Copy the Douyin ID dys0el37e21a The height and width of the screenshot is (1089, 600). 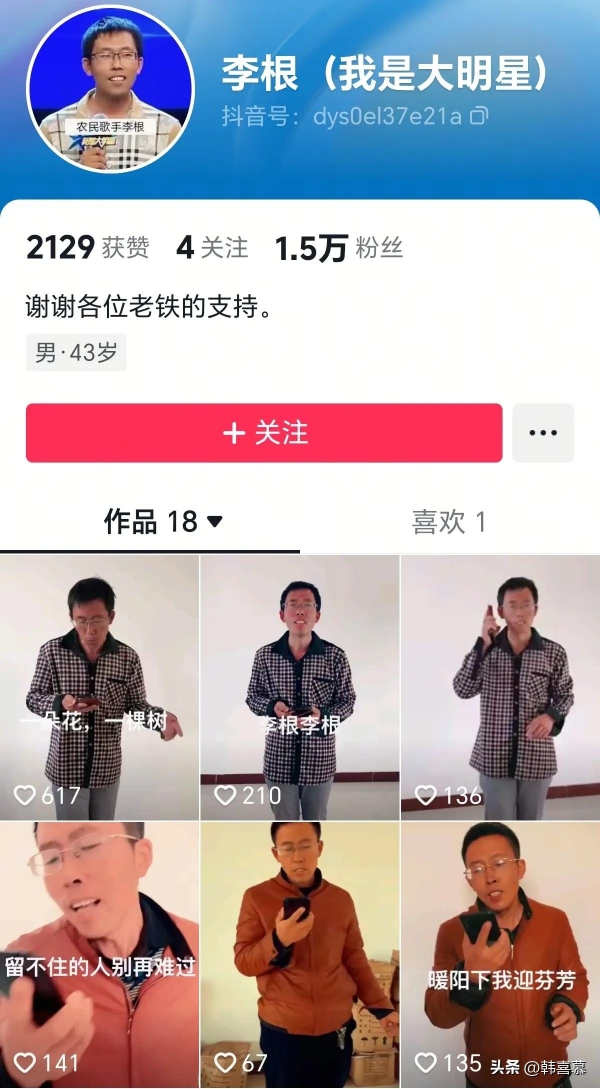point(479,117)
